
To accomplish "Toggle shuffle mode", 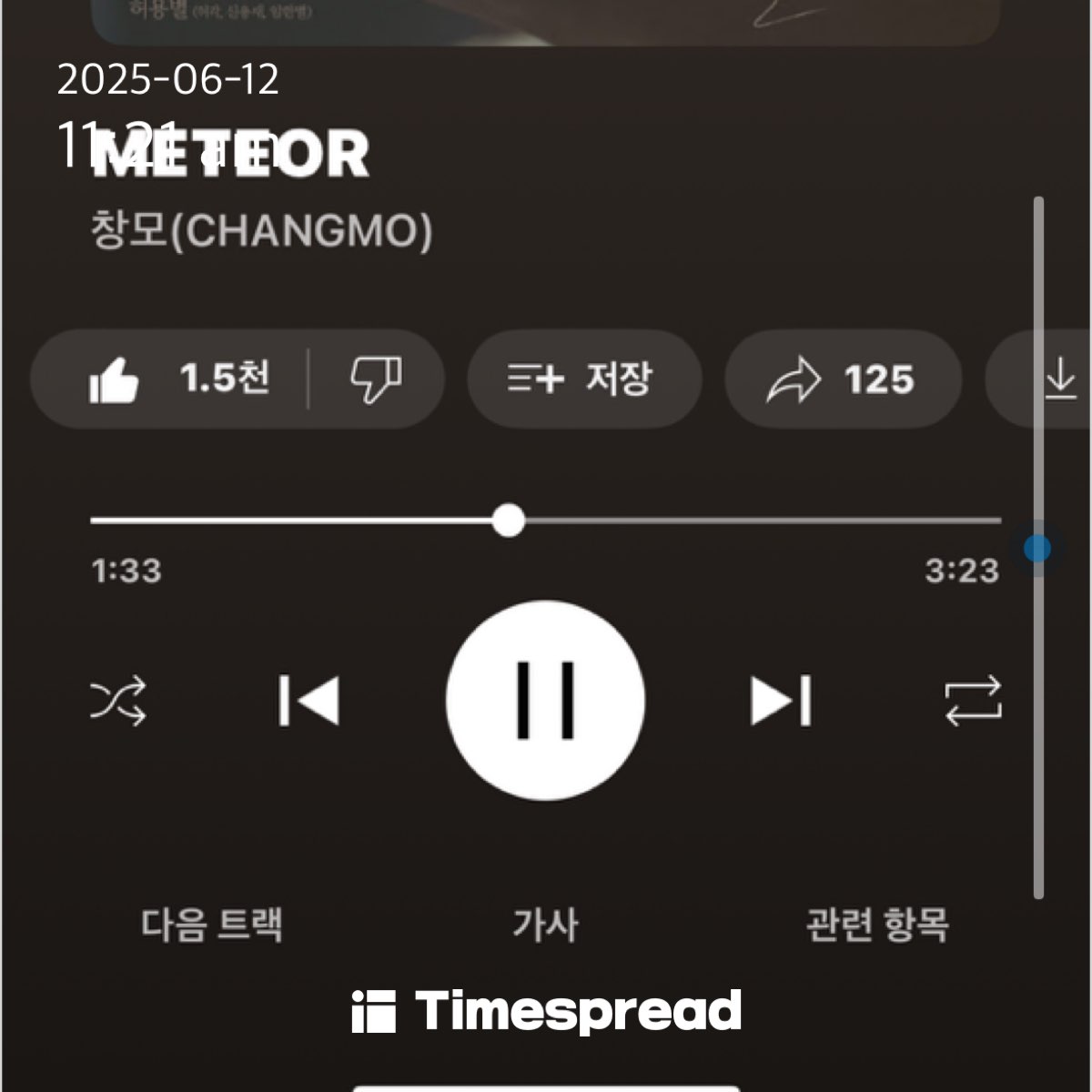I will 118,701.
